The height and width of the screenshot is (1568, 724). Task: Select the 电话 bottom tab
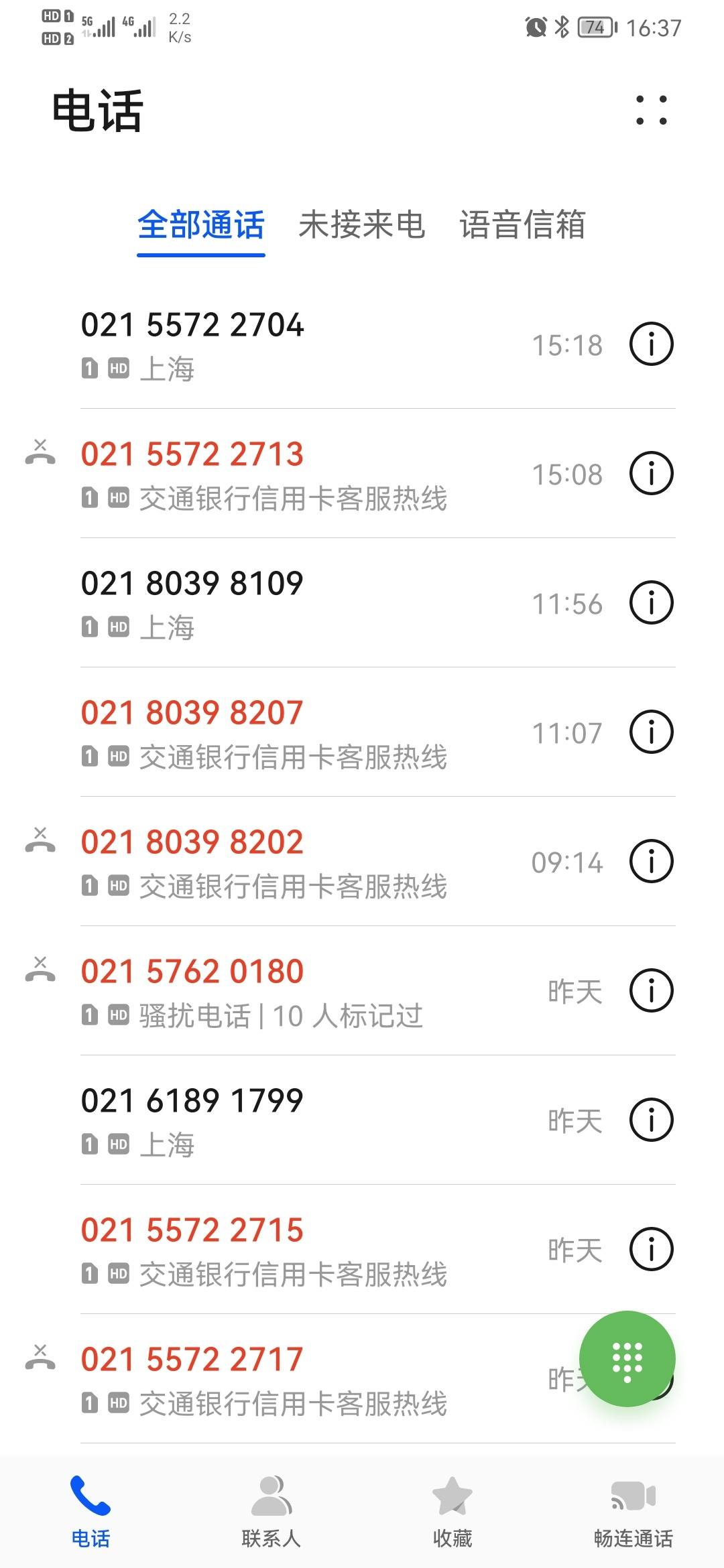click(x=90, y=1511)
